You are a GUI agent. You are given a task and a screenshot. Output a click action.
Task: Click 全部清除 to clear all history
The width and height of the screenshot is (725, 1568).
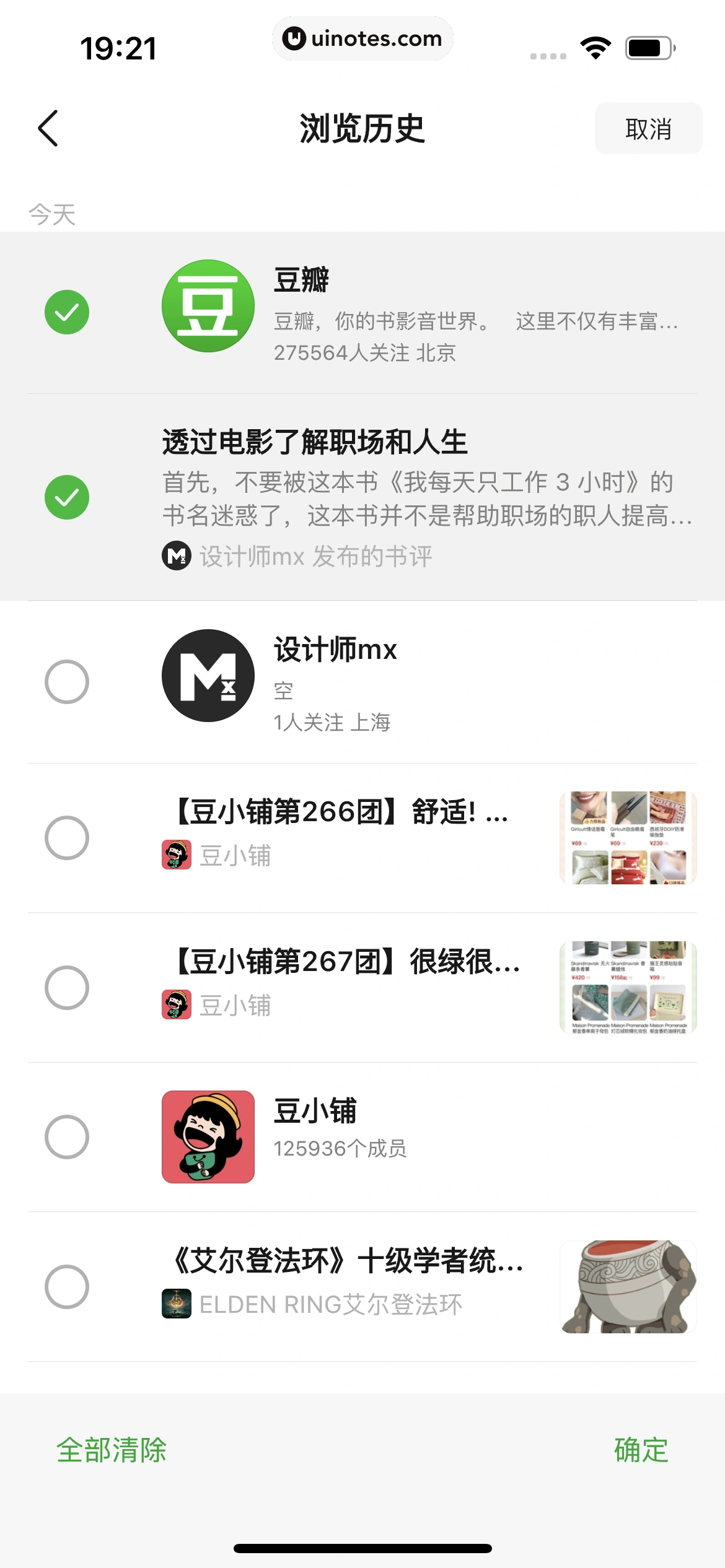tap(113, 1448)
